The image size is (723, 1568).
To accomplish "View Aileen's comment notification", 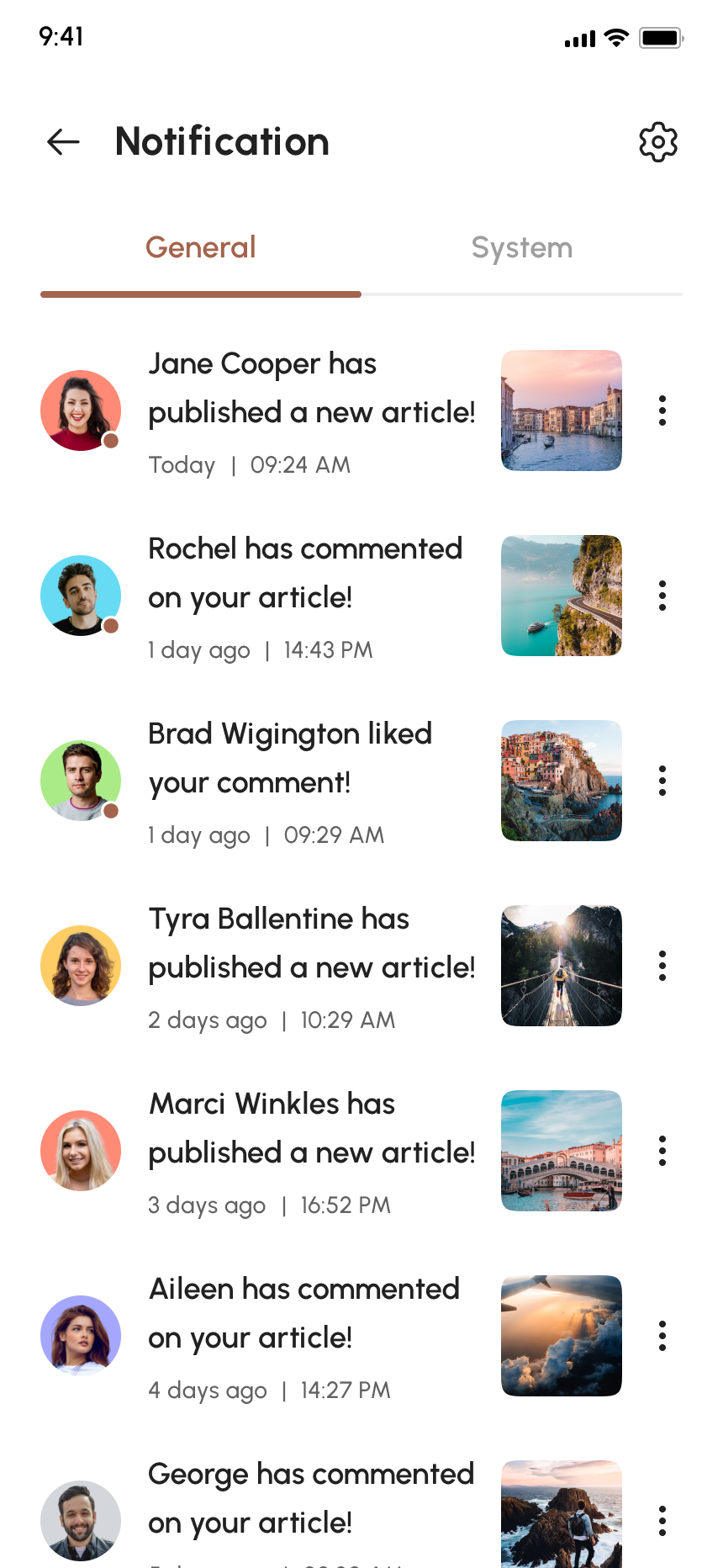I will pos(304,1336).
